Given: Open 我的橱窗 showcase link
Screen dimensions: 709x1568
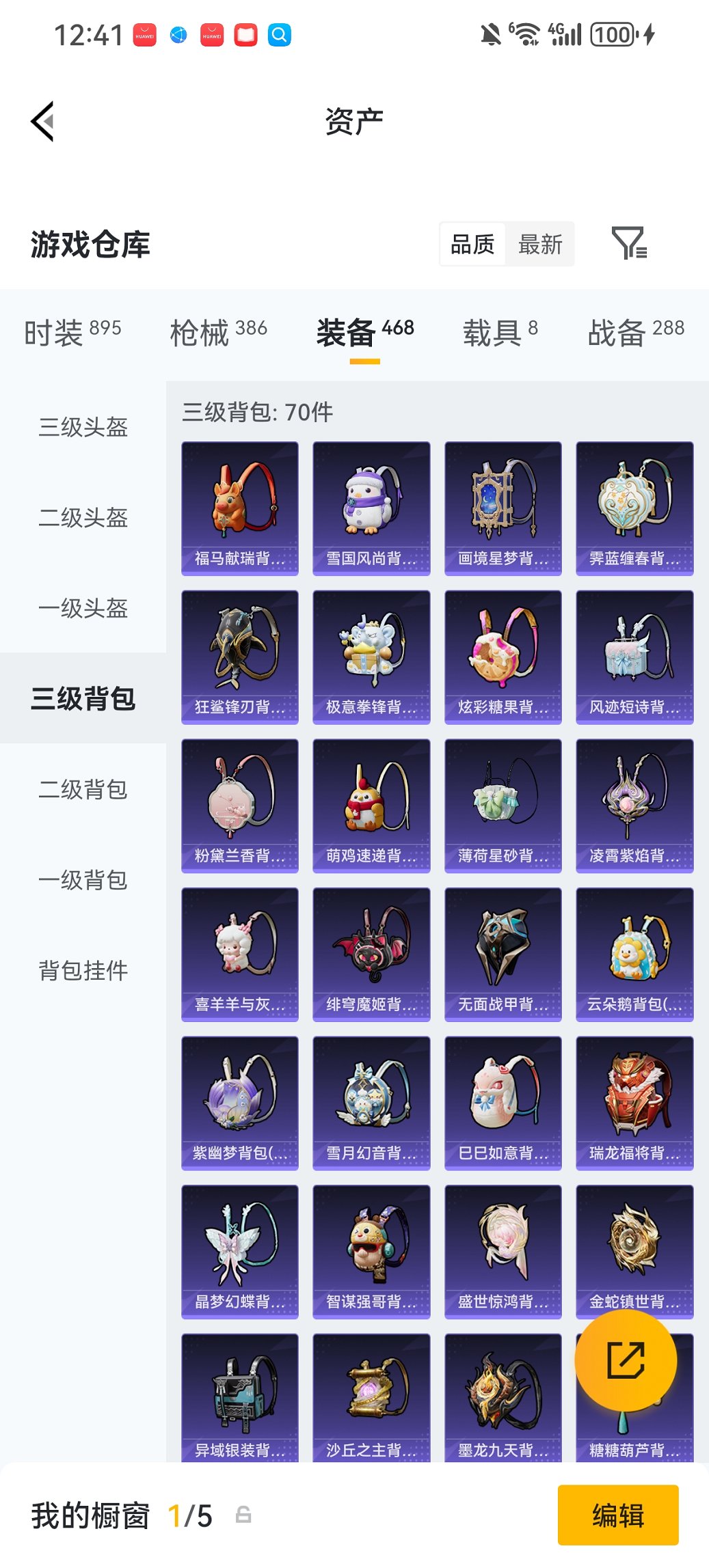Looking at the screenshot, I should coord(89,1513).
